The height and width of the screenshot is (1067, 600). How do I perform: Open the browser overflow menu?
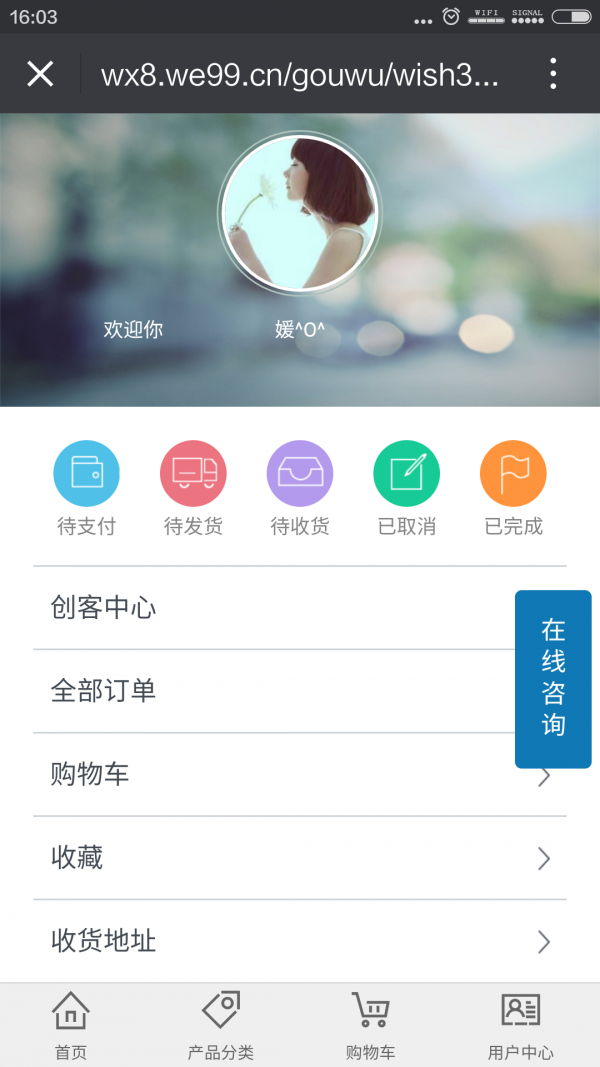point(553,74)
